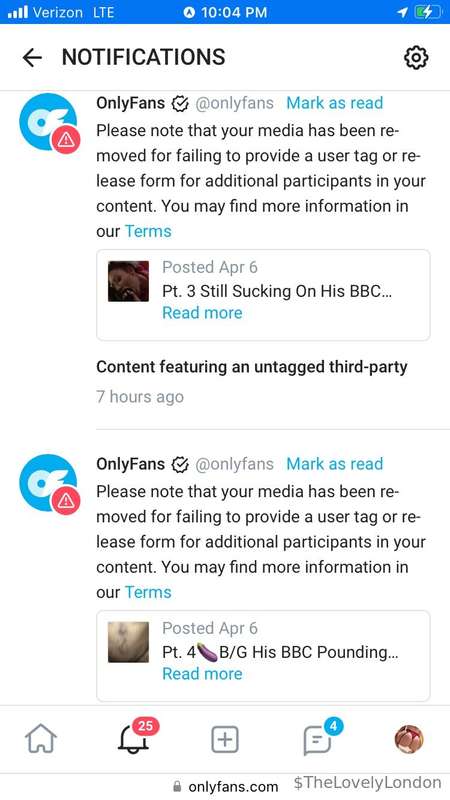The height and width of the screenshot is (800, 450).
Task: Go to the Home tab
Action: pos(41,739)
